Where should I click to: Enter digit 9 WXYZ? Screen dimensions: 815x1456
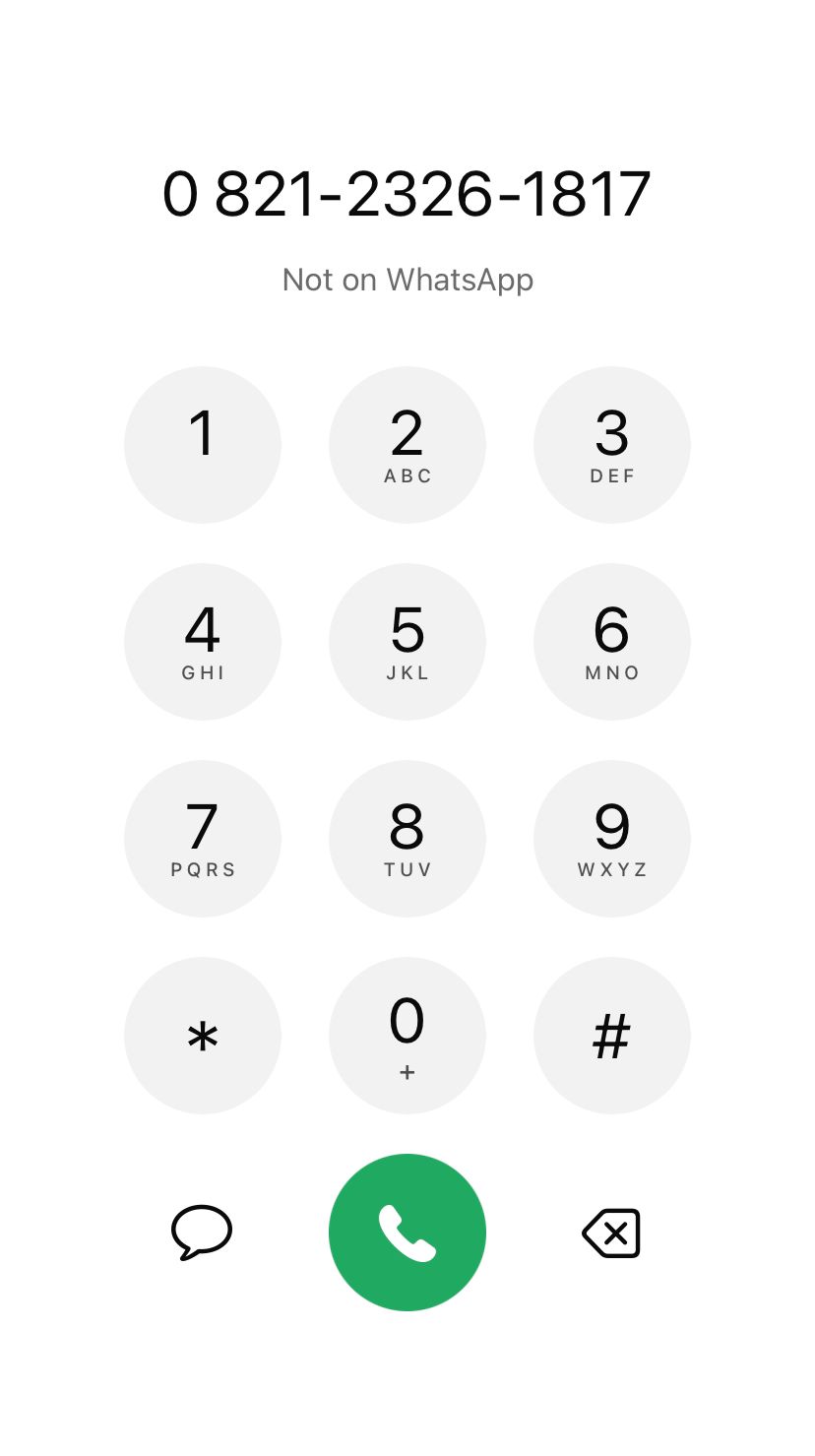pyautogui.click(x=611, y=839)
